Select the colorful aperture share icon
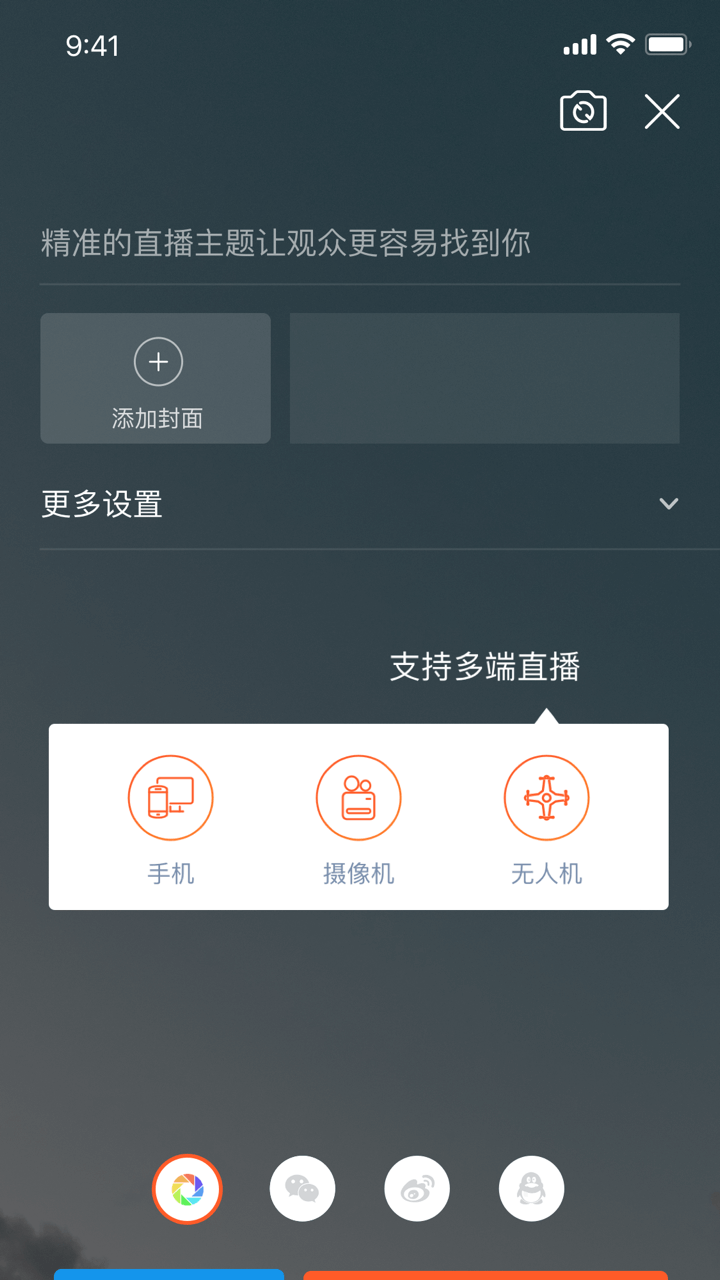720x1280 pixels. click(x=187, y=1189)
